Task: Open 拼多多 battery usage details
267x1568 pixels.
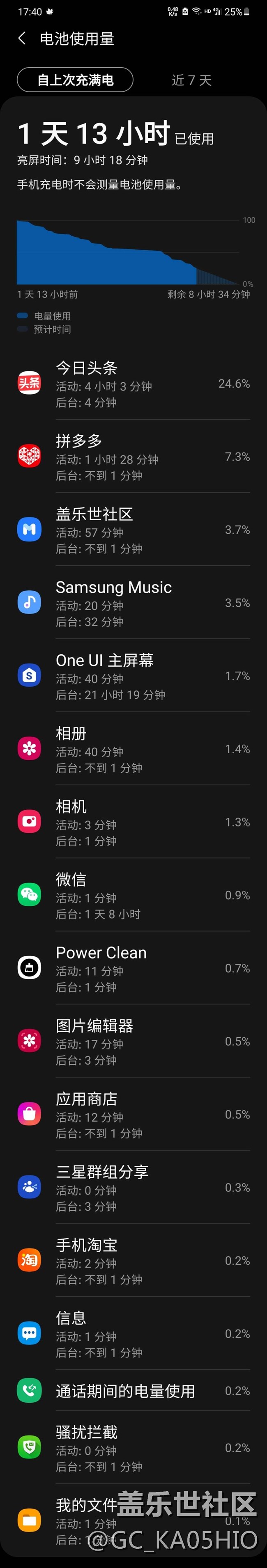Action: click(x=133, y=457)
